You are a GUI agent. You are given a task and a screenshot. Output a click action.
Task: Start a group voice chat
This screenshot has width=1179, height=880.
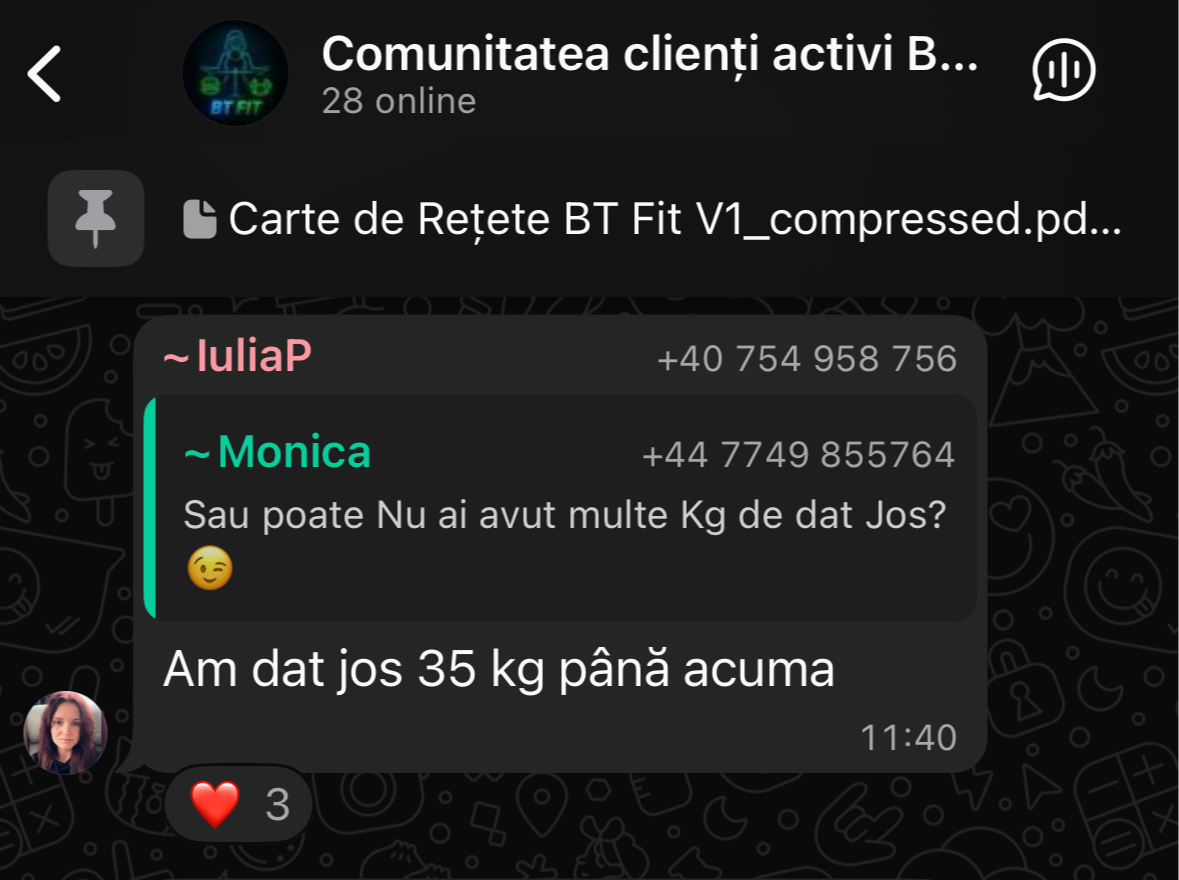point(1063,71)
